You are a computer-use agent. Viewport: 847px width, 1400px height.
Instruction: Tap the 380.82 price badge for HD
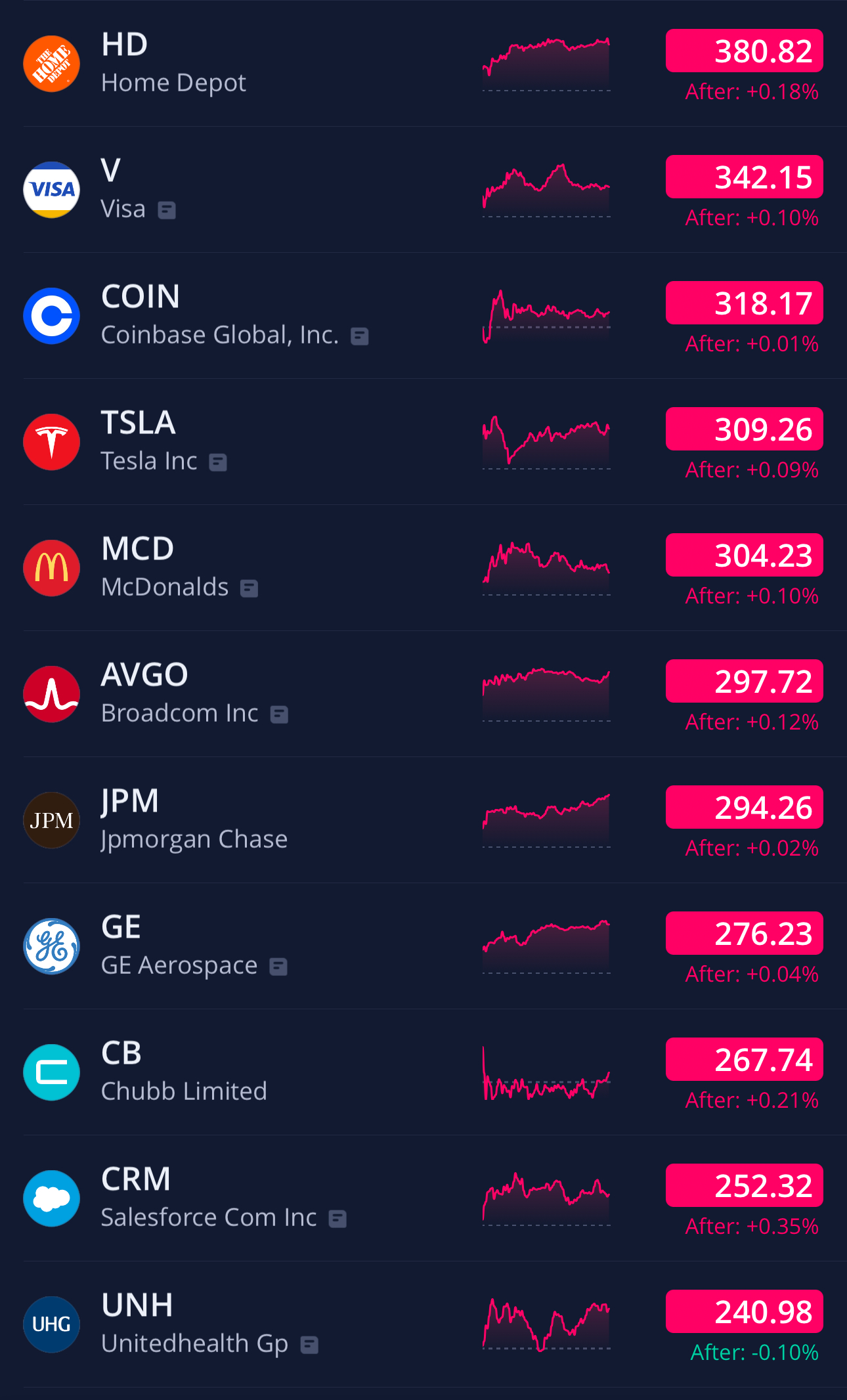[x=745, y=51]
